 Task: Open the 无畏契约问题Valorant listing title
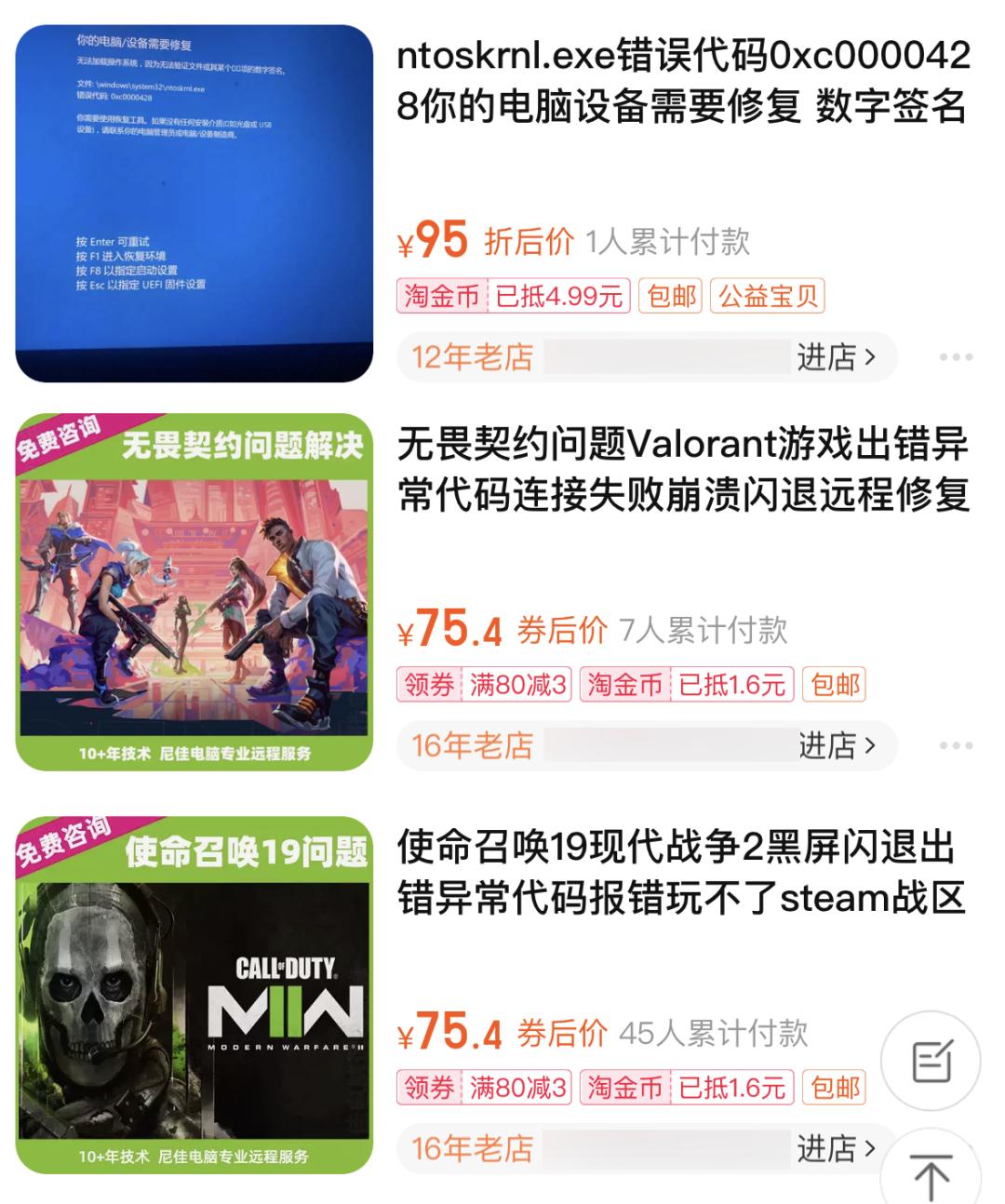click(683, 470)
